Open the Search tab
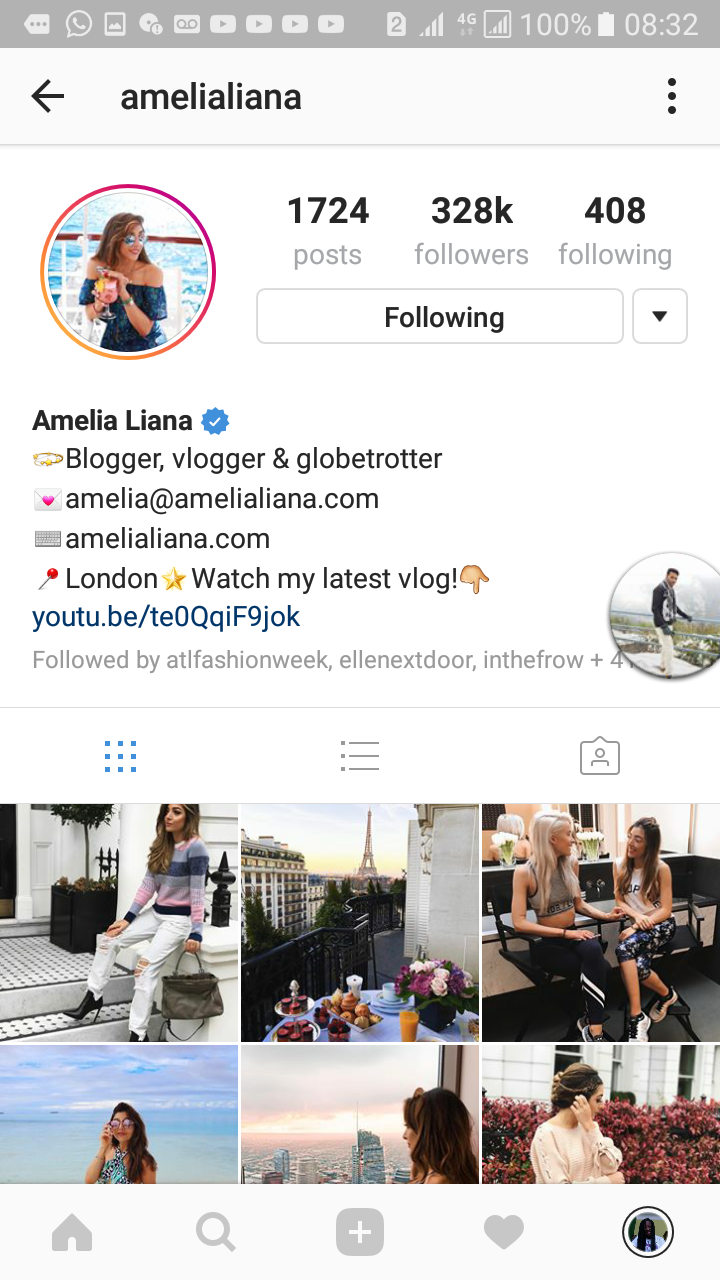 (215, 1233)
